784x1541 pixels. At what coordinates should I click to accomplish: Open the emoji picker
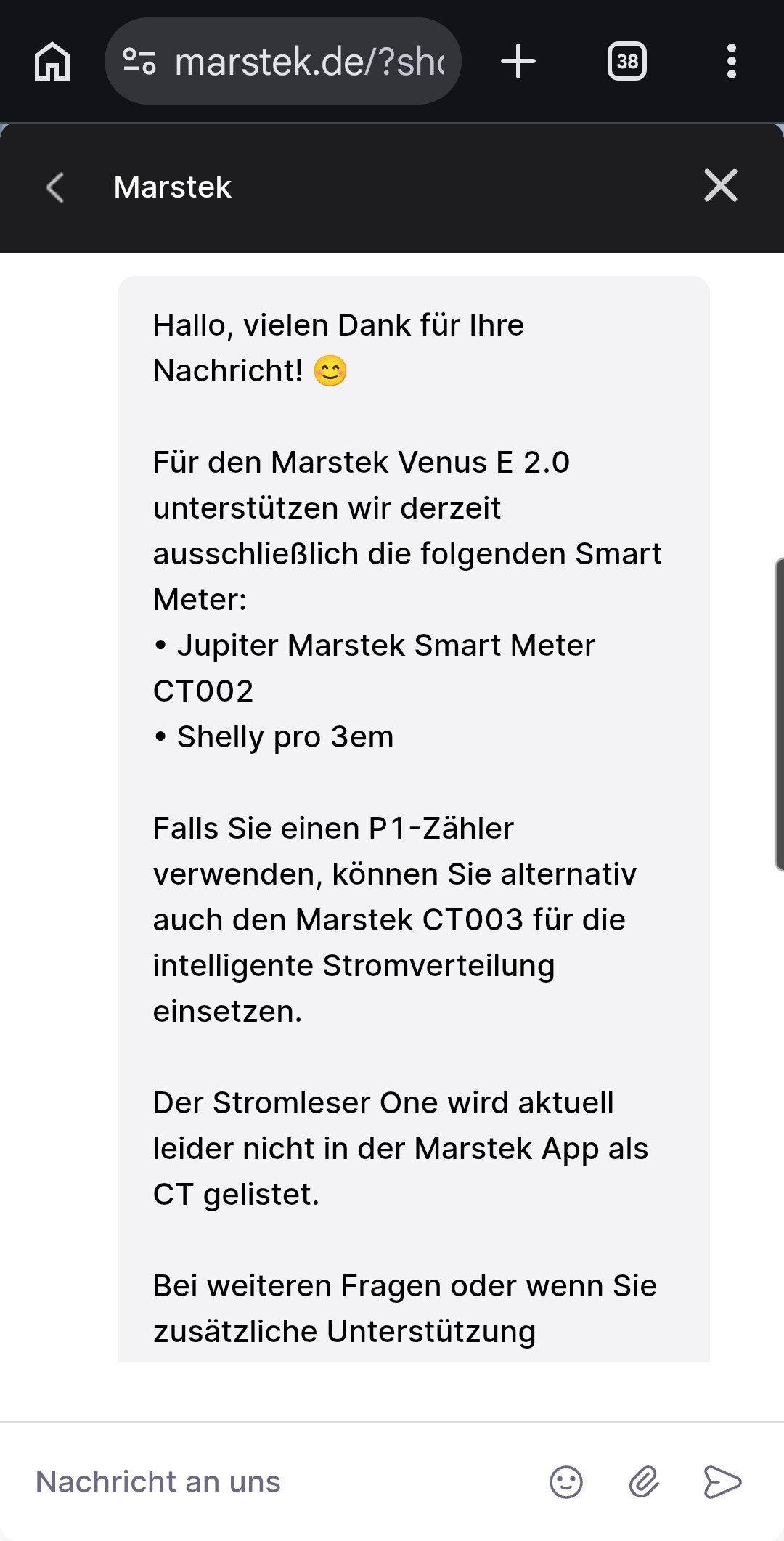pos(566,1481)
